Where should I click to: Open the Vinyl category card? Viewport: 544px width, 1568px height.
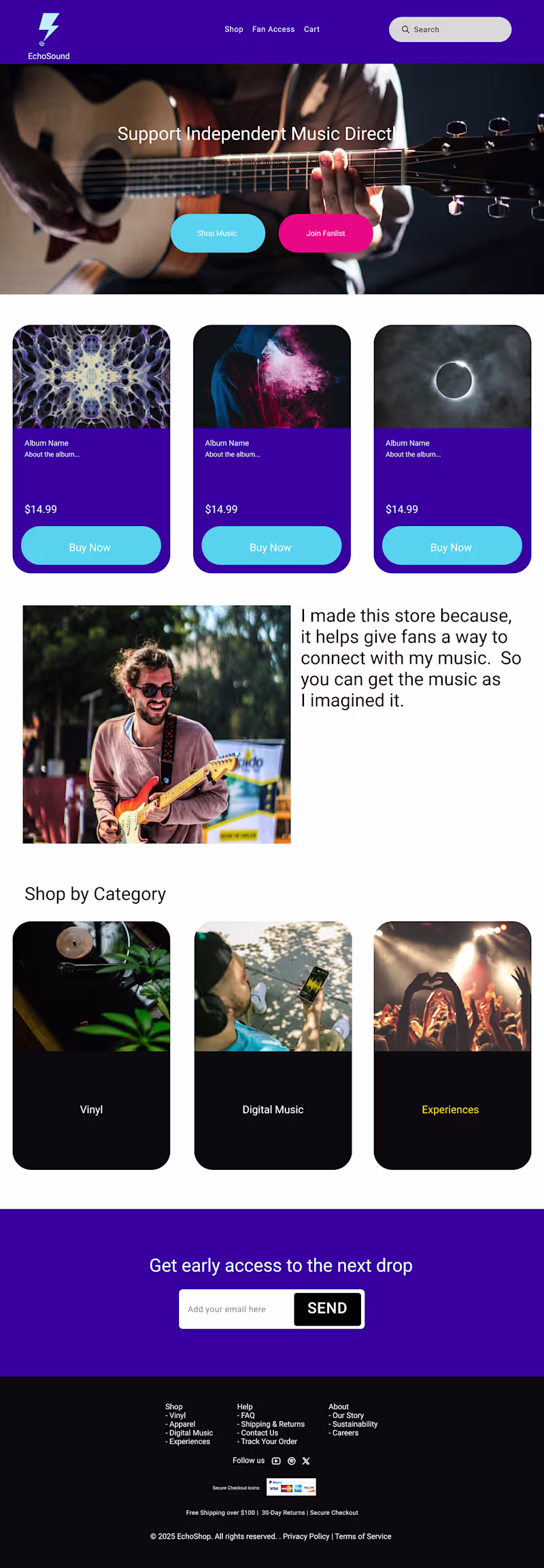tap(91, 1045)
